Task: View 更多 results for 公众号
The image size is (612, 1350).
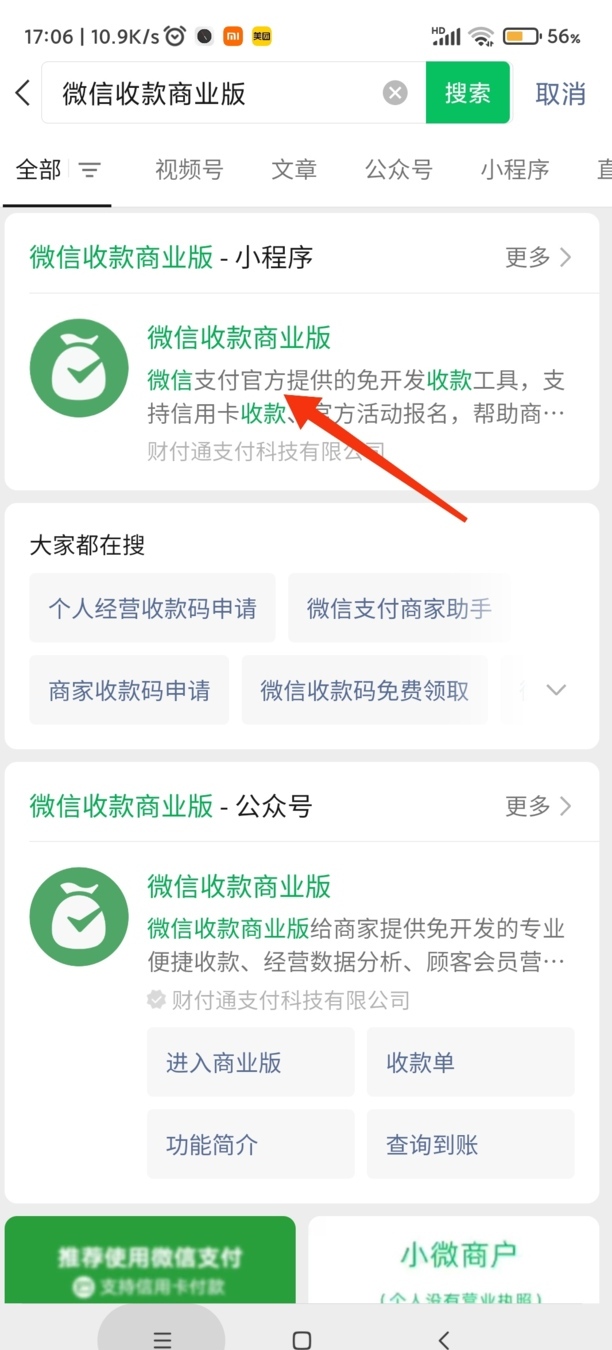Action: [x=538, y=806]
